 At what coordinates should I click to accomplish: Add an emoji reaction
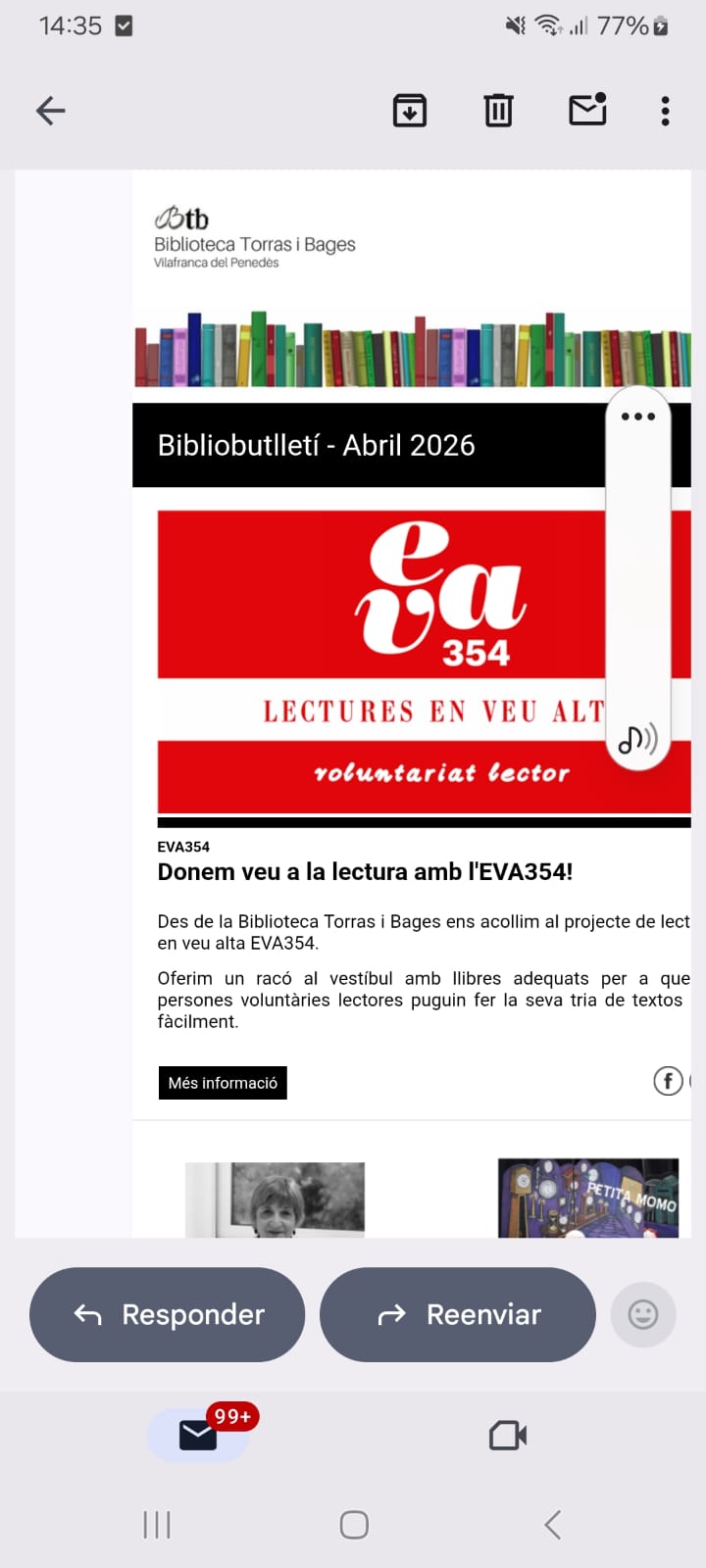click(643, 1314)
